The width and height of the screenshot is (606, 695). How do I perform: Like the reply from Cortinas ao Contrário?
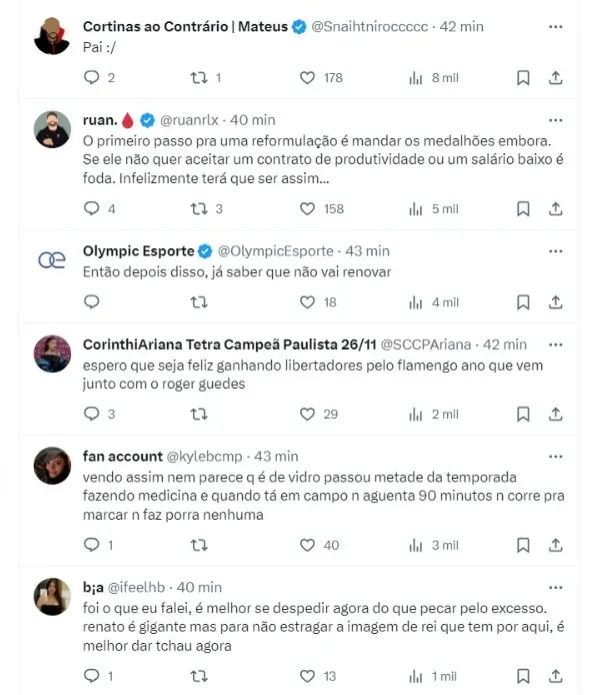click(308, 78)
